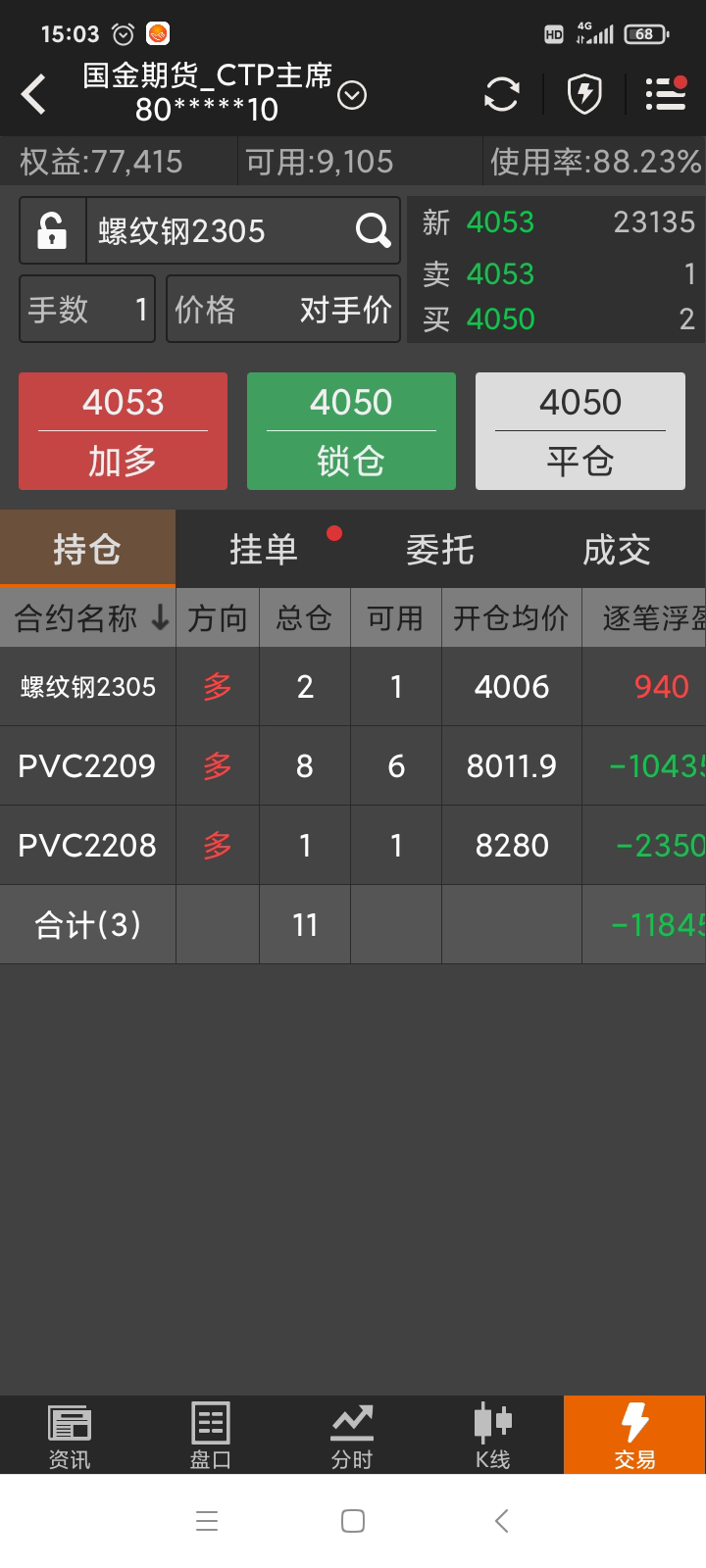Search contracts in the 螺纹钢2305 field
Image resolution: width=706 pixels, height=1568 pixels.
tap(373, 231)
